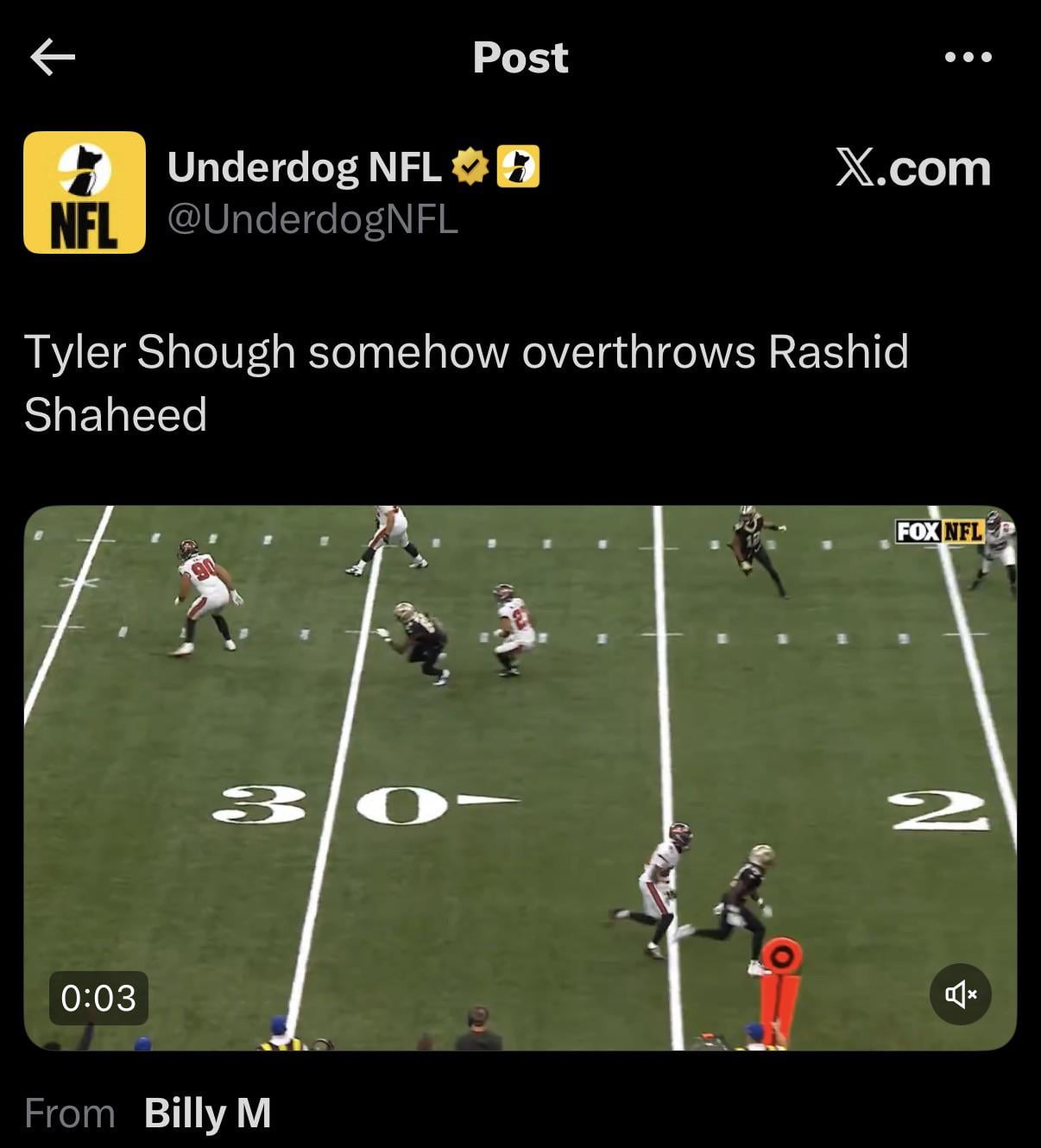Open the @UnderdogNFL handle

click(x=312, y=219)
